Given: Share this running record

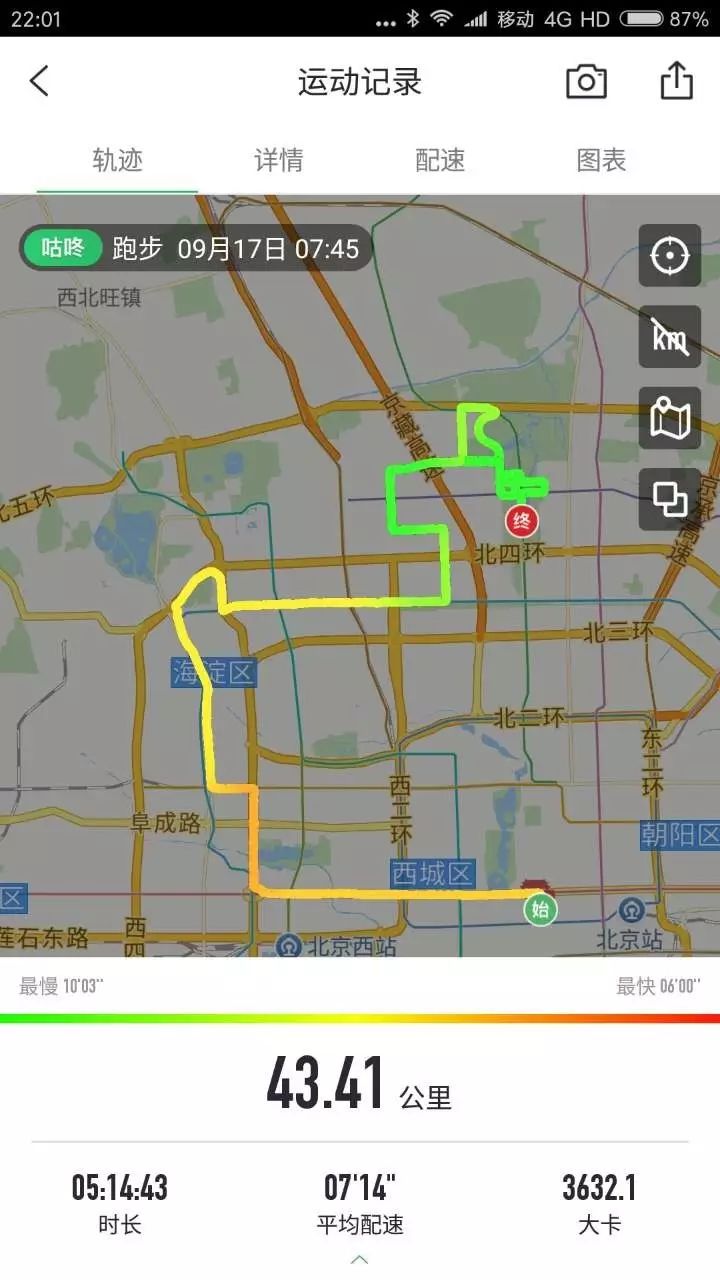Looking at the screenshot, I should [x=677, y=81].
